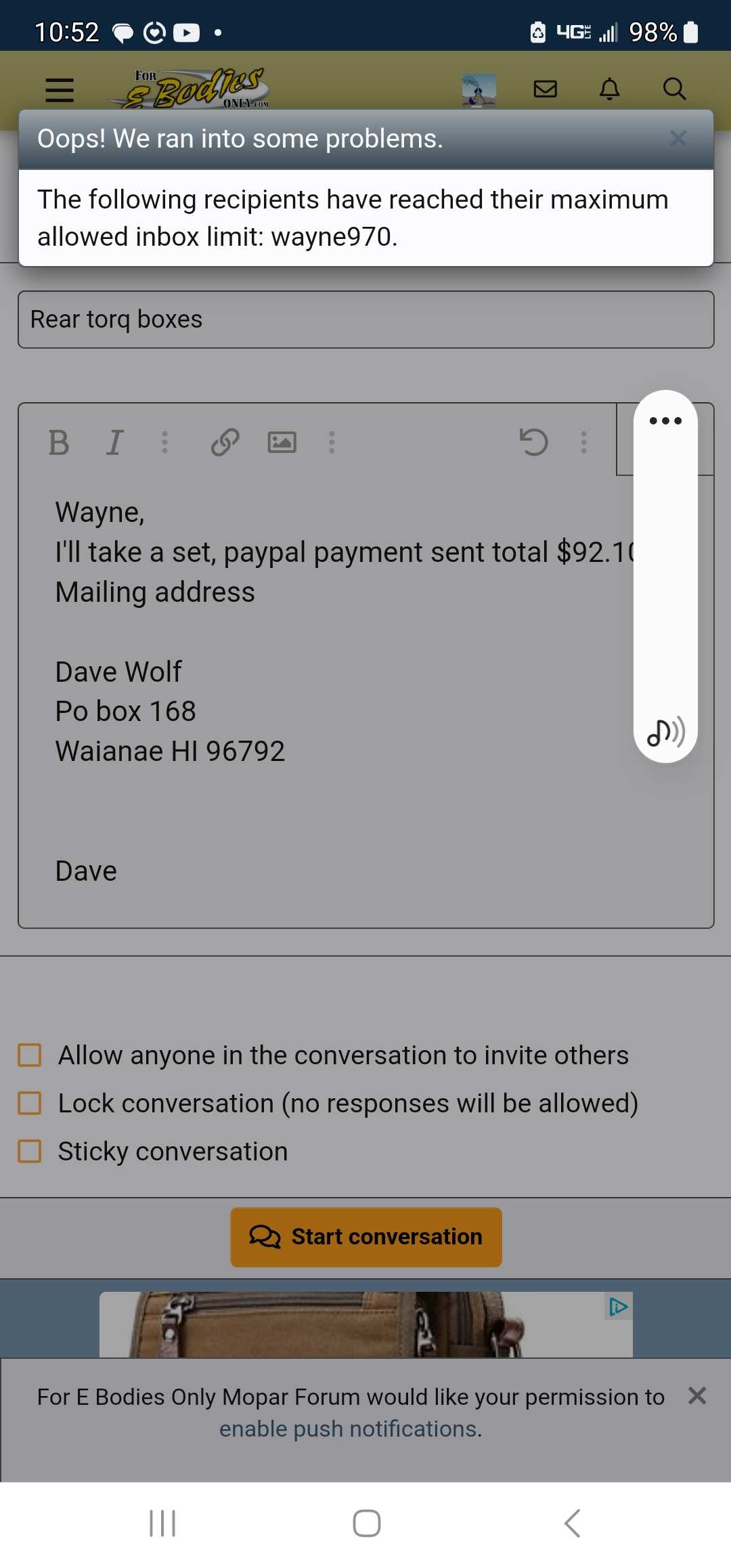
Task: Open the inbox envelope icon
Action: (x=545, y=89)
